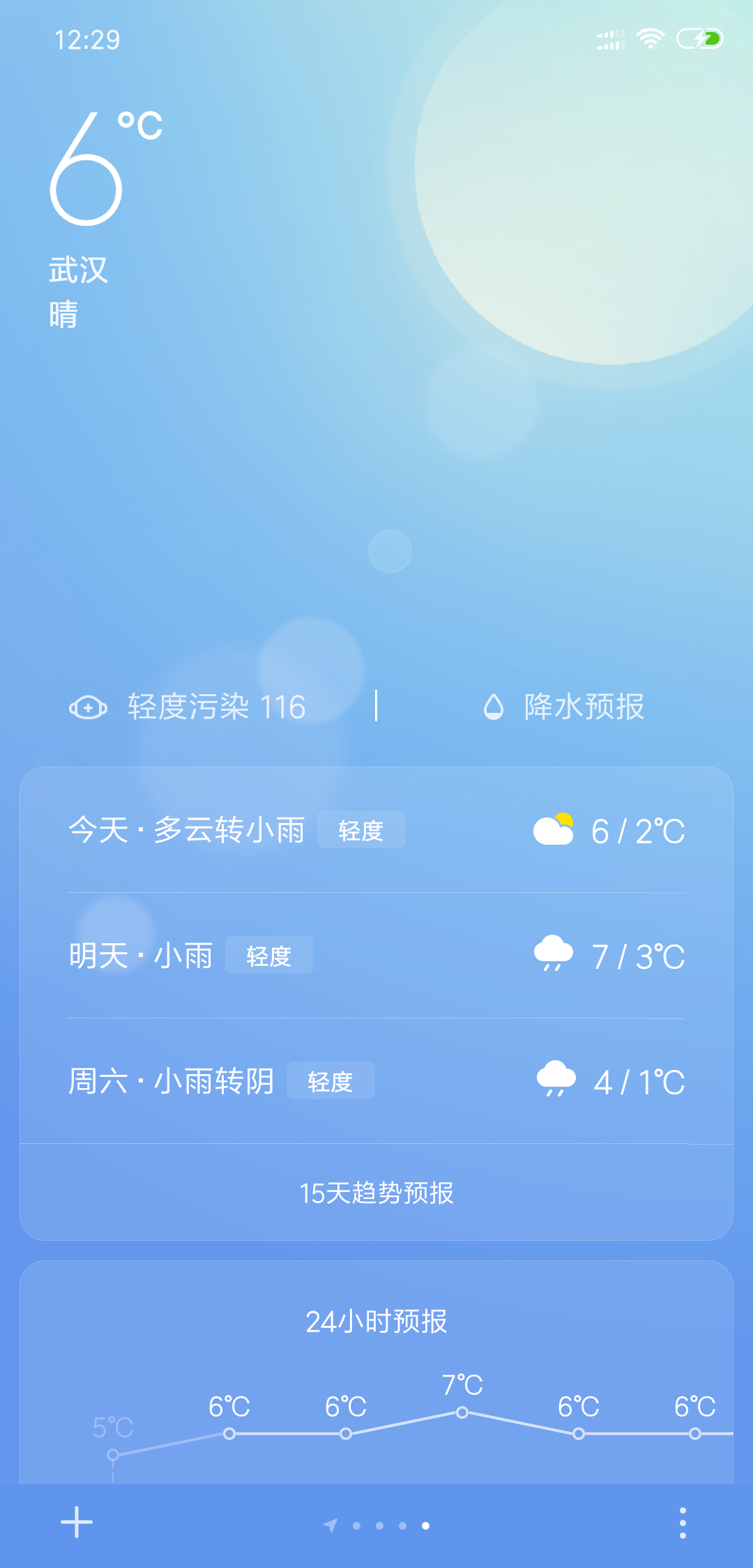The width and height of the screenshot is (753, 1568).
Task: Open tomorrow's 小雨 forecast row
Action: click(x=376, y=956)
